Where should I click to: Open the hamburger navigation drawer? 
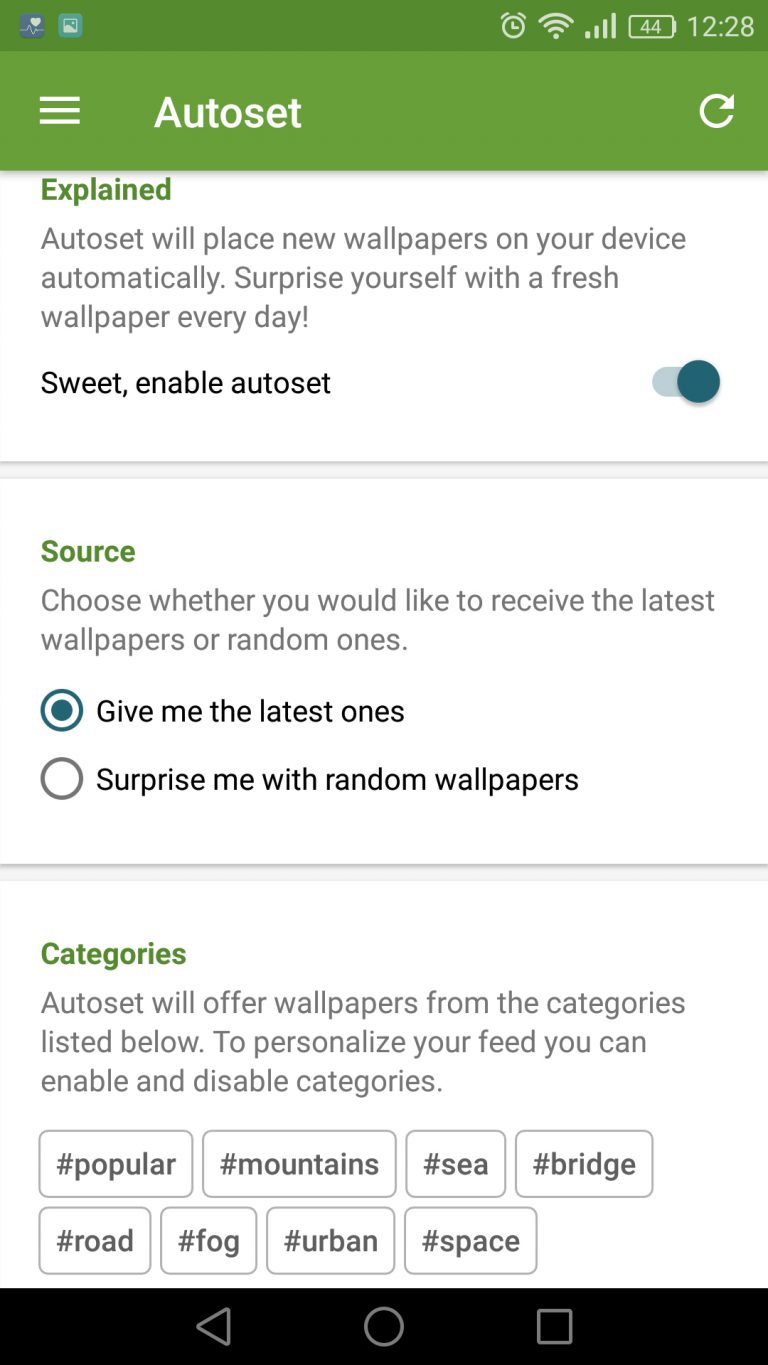(60, 111)
